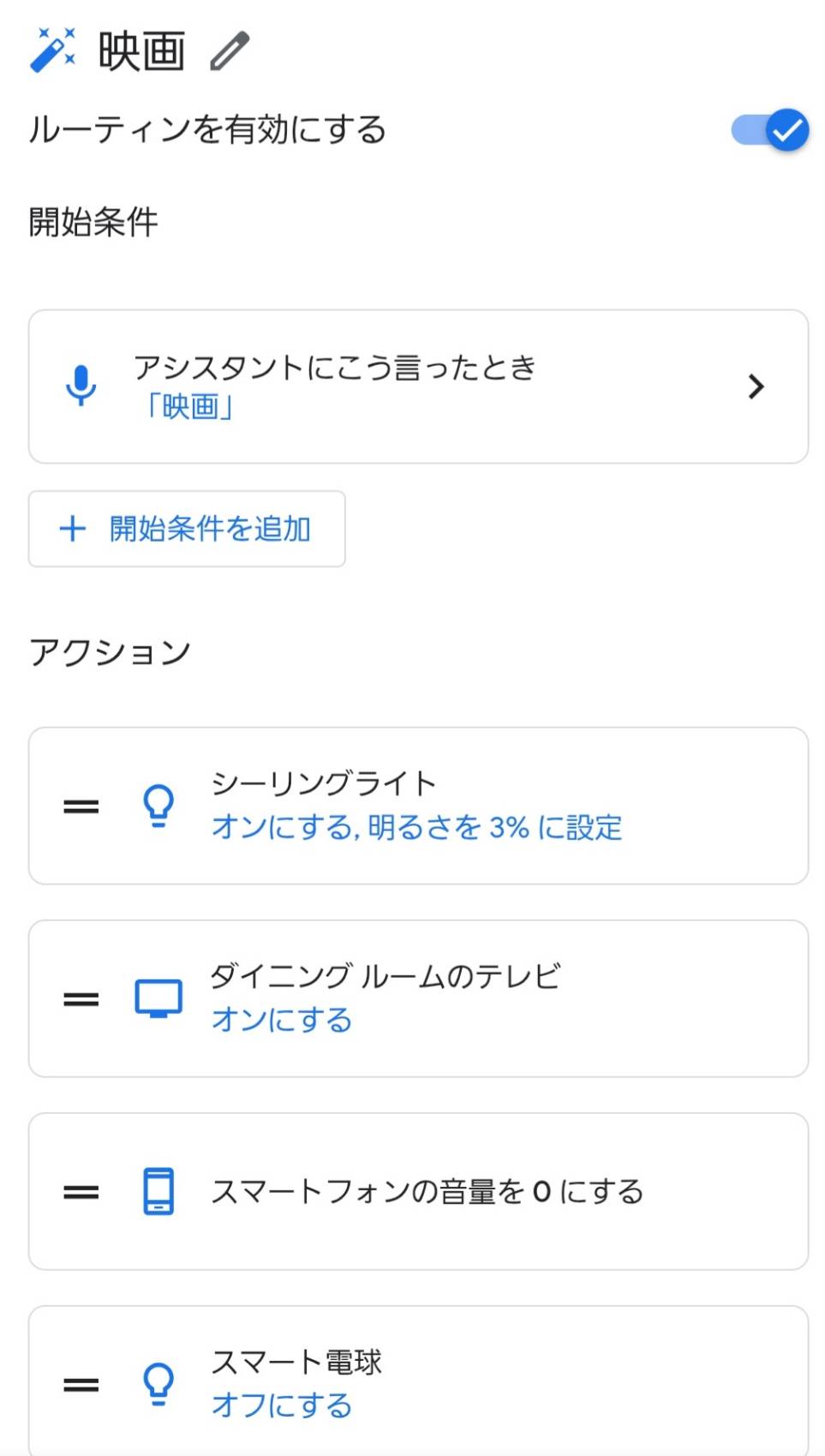The height and width of the screenshot is (1456, 825).
Task: Grab the drag handle of スマートフォンの音量 action
Action: tap(80, 1190)
